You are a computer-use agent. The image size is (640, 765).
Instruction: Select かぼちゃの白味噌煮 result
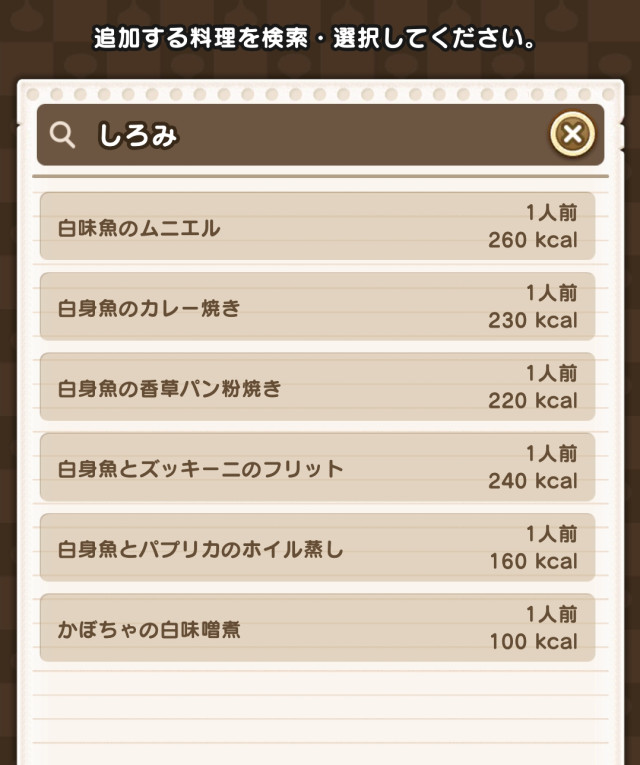[317, 628]
